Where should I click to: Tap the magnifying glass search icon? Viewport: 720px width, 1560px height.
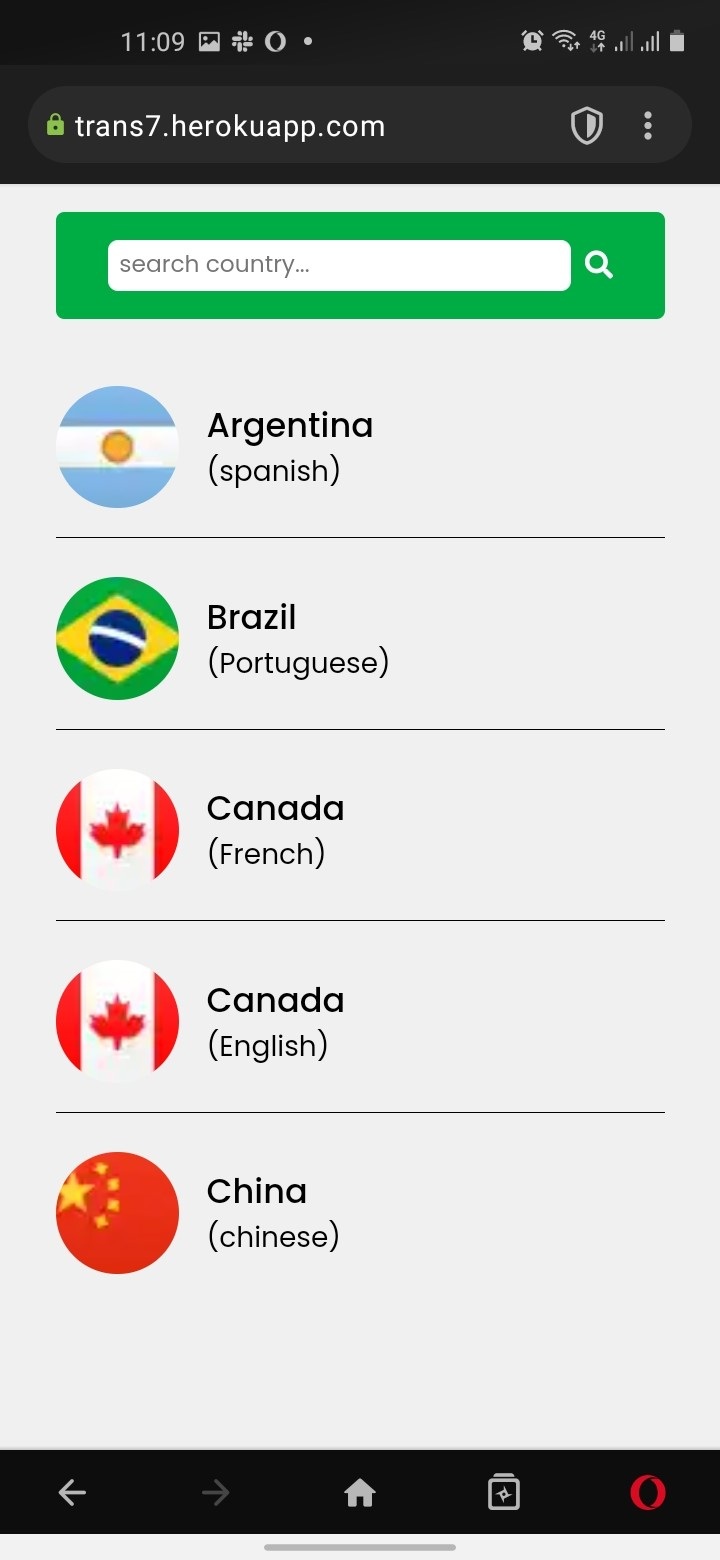click(599, 265)
